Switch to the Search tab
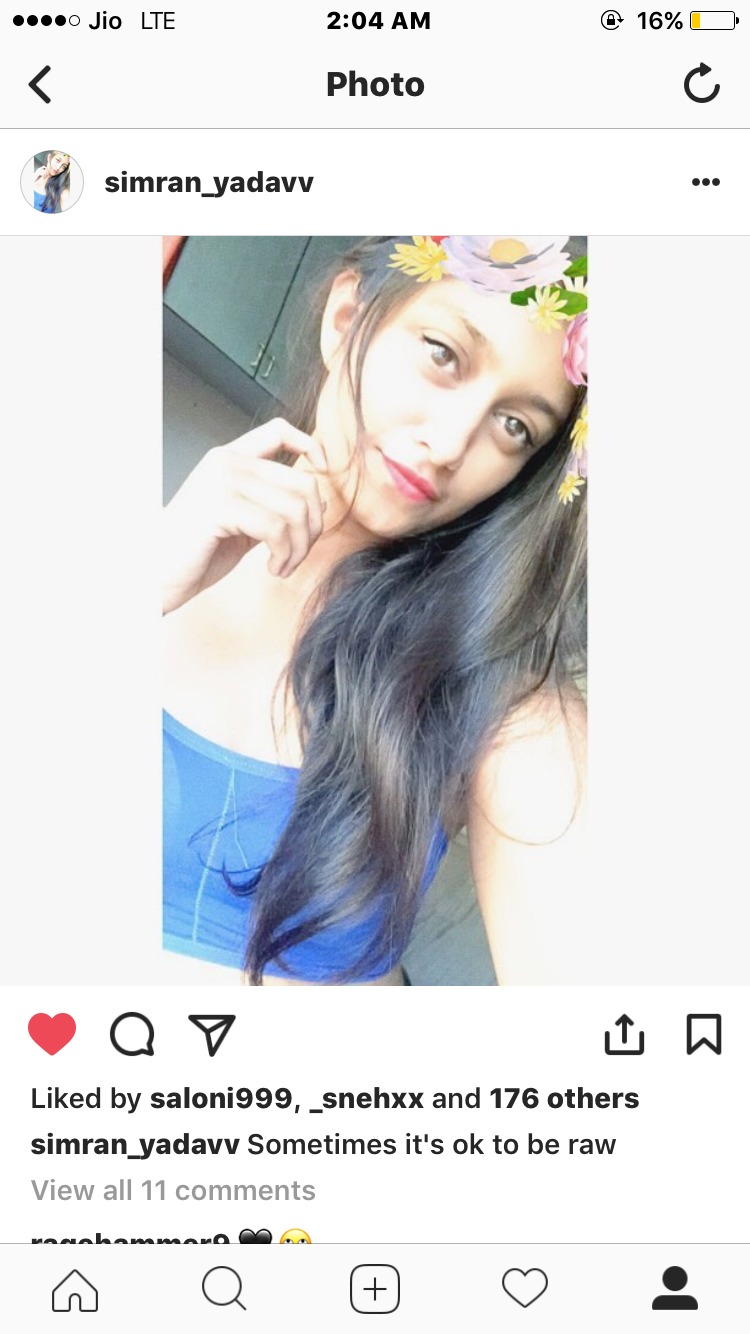The width and height of the screenshot is (750, 1334). tap(224, 1290)
